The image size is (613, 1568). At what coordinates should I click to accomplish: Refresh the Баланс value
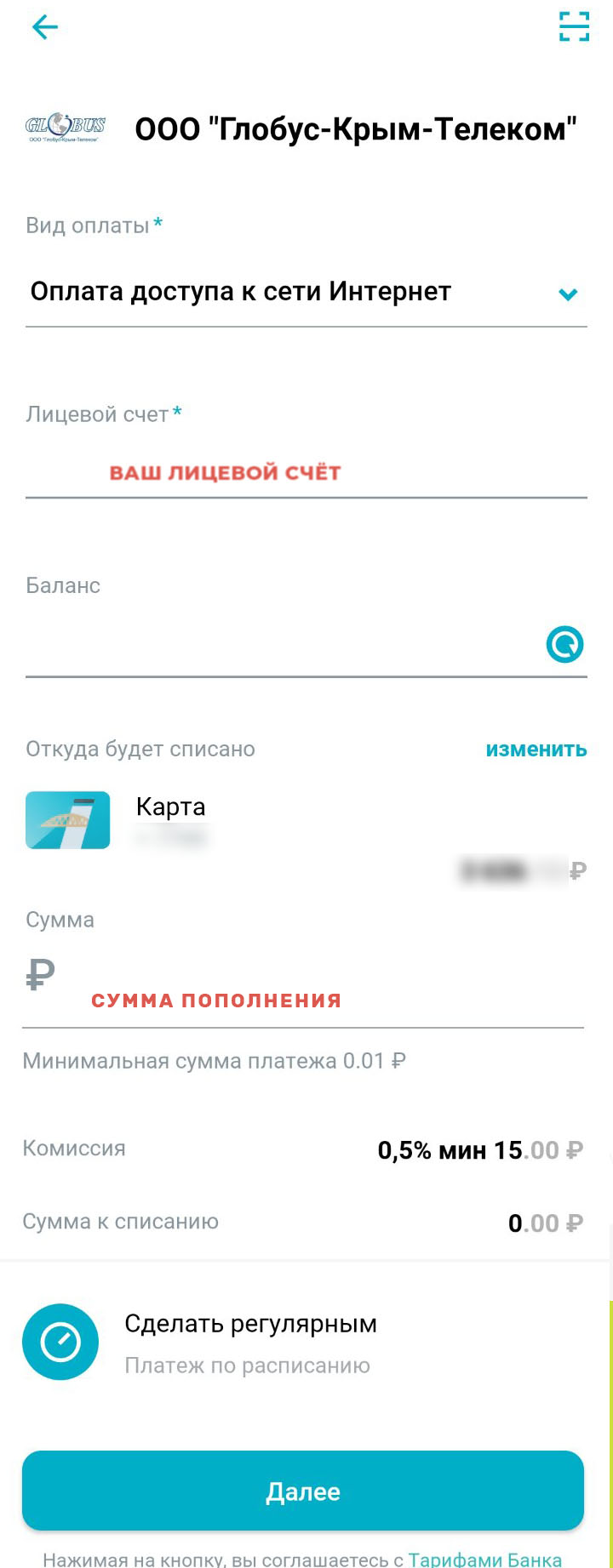[x=564, y=644]
